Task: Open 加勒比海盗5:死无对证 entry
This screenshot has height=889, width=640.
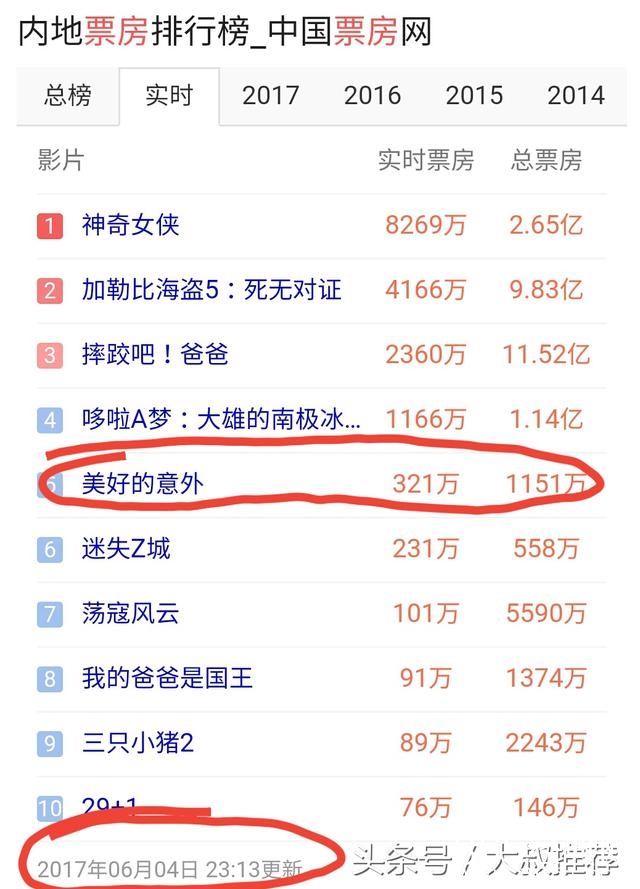Action: (x=211, y=290)
